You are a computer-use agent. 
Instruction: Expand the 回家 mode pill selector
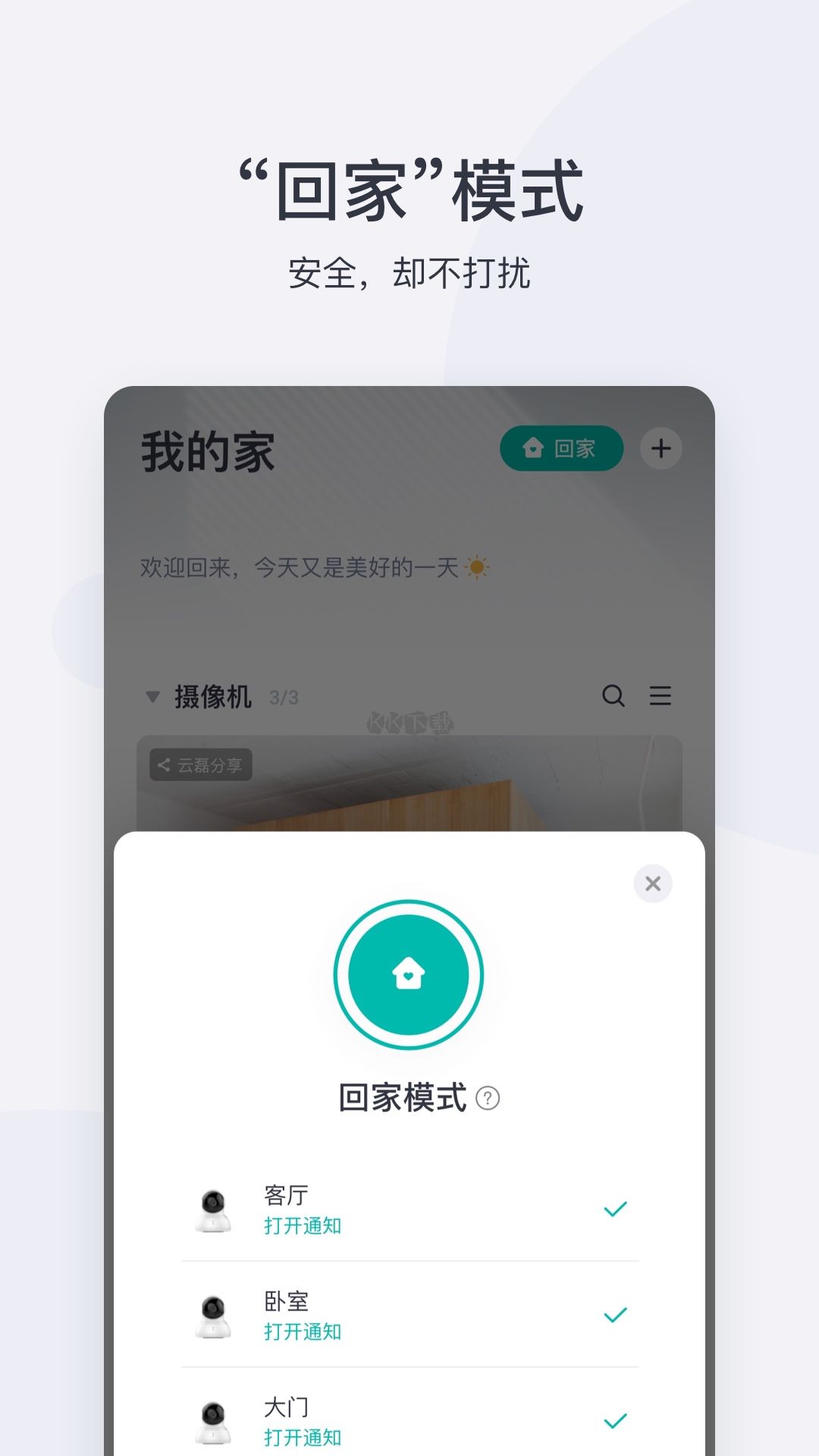coord(561,449)
